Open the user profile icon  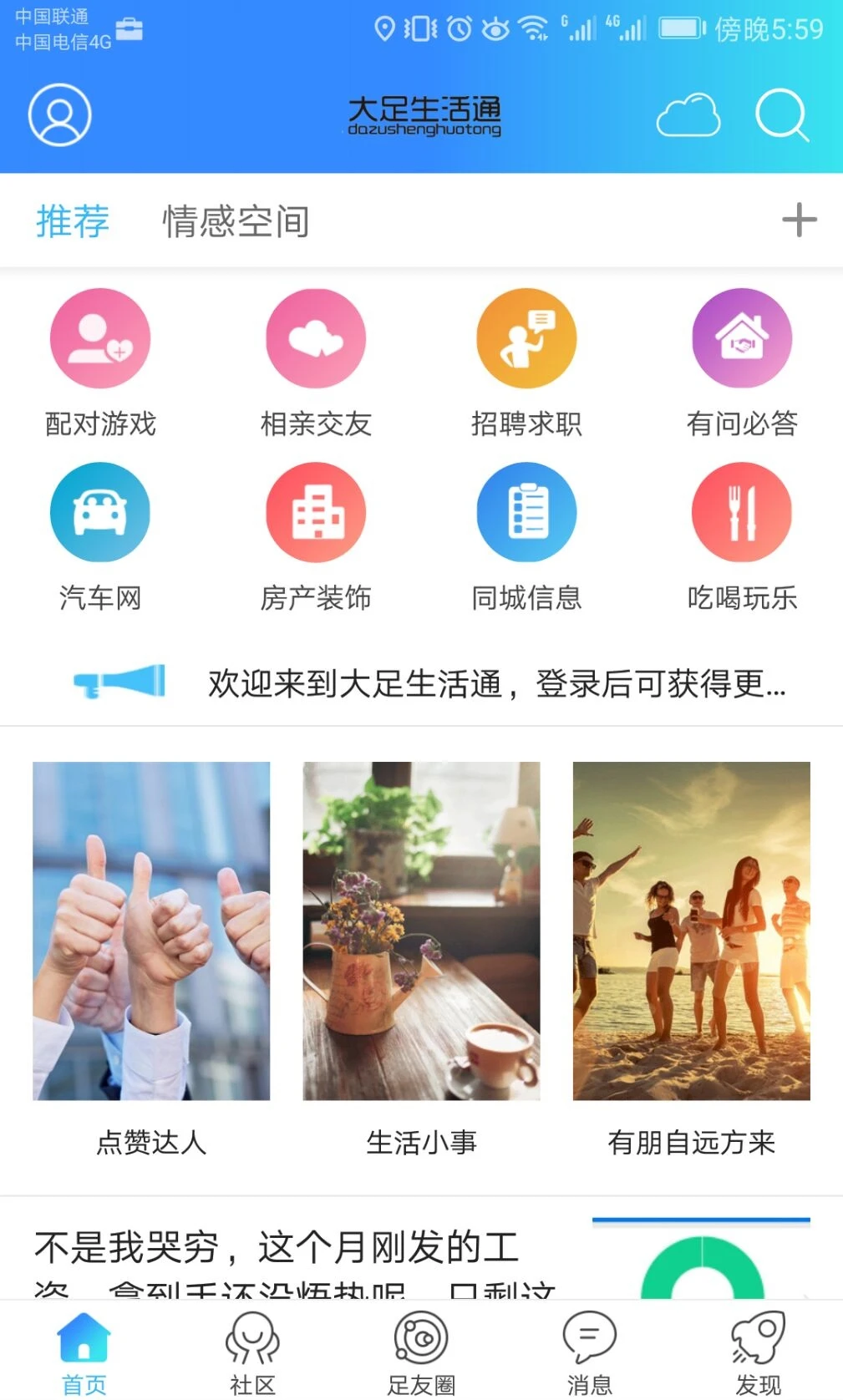(59, 114)
